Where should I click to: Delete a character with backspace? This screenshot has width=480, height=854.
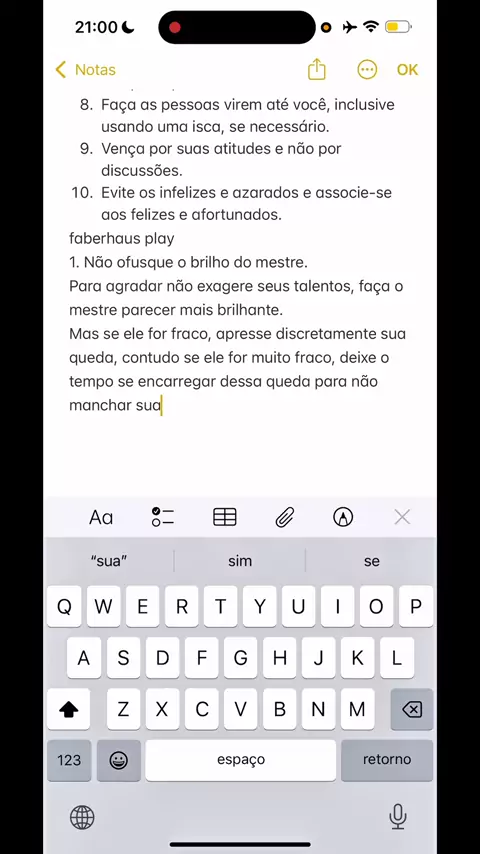[x=412, y=709]
